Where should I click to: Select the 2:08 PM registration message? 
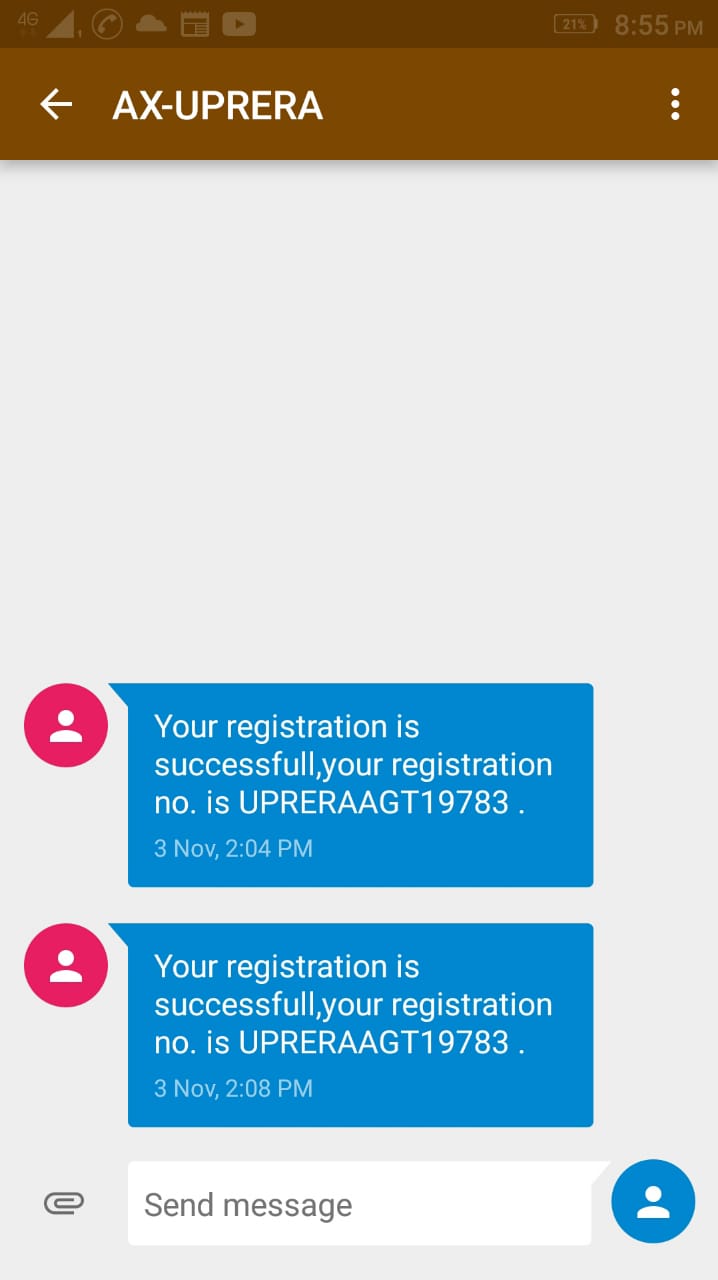pos(360,1025)
